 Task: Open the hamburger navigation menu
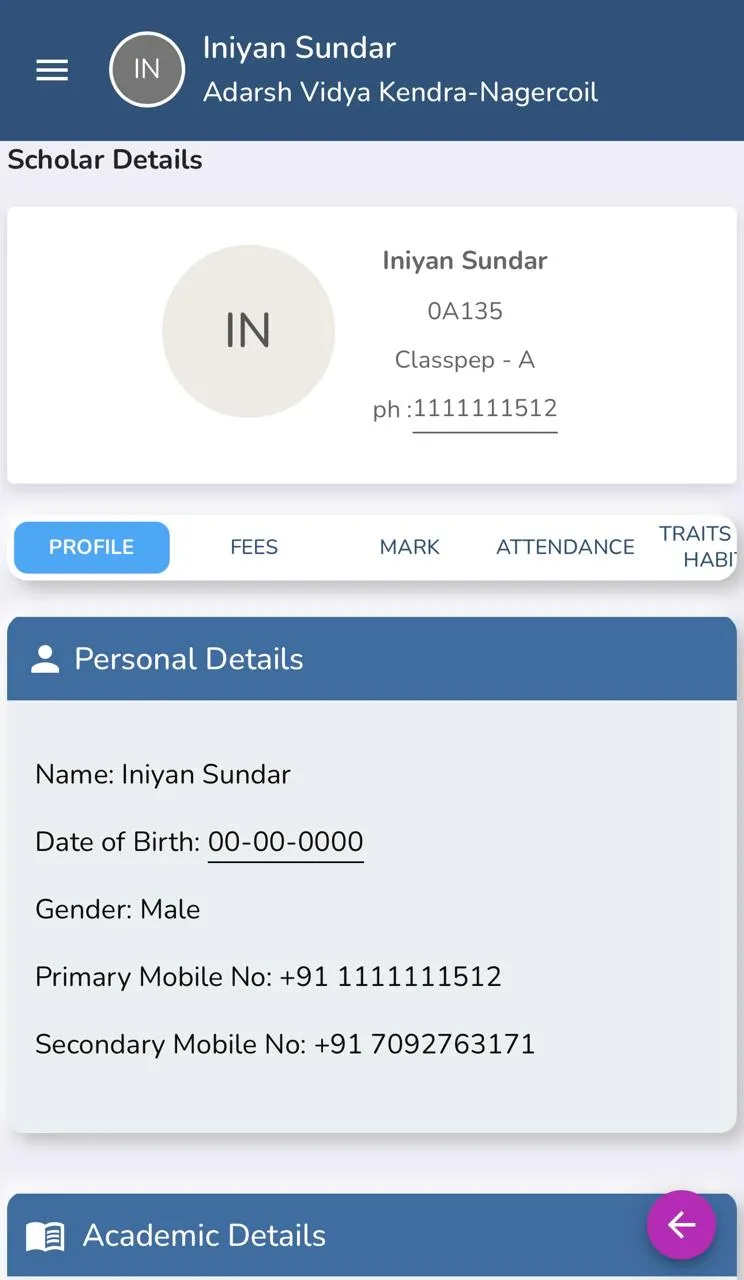click(52, 69)
